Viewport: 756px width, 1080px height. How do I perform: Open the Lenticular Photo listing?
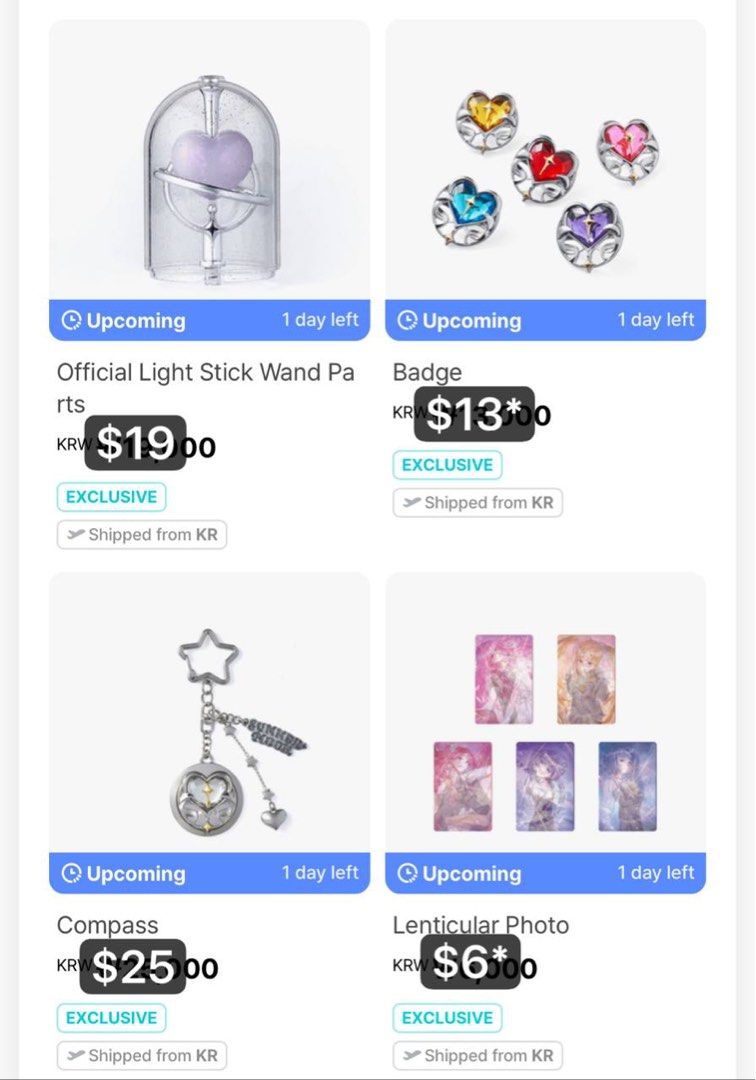pos(547,720)
